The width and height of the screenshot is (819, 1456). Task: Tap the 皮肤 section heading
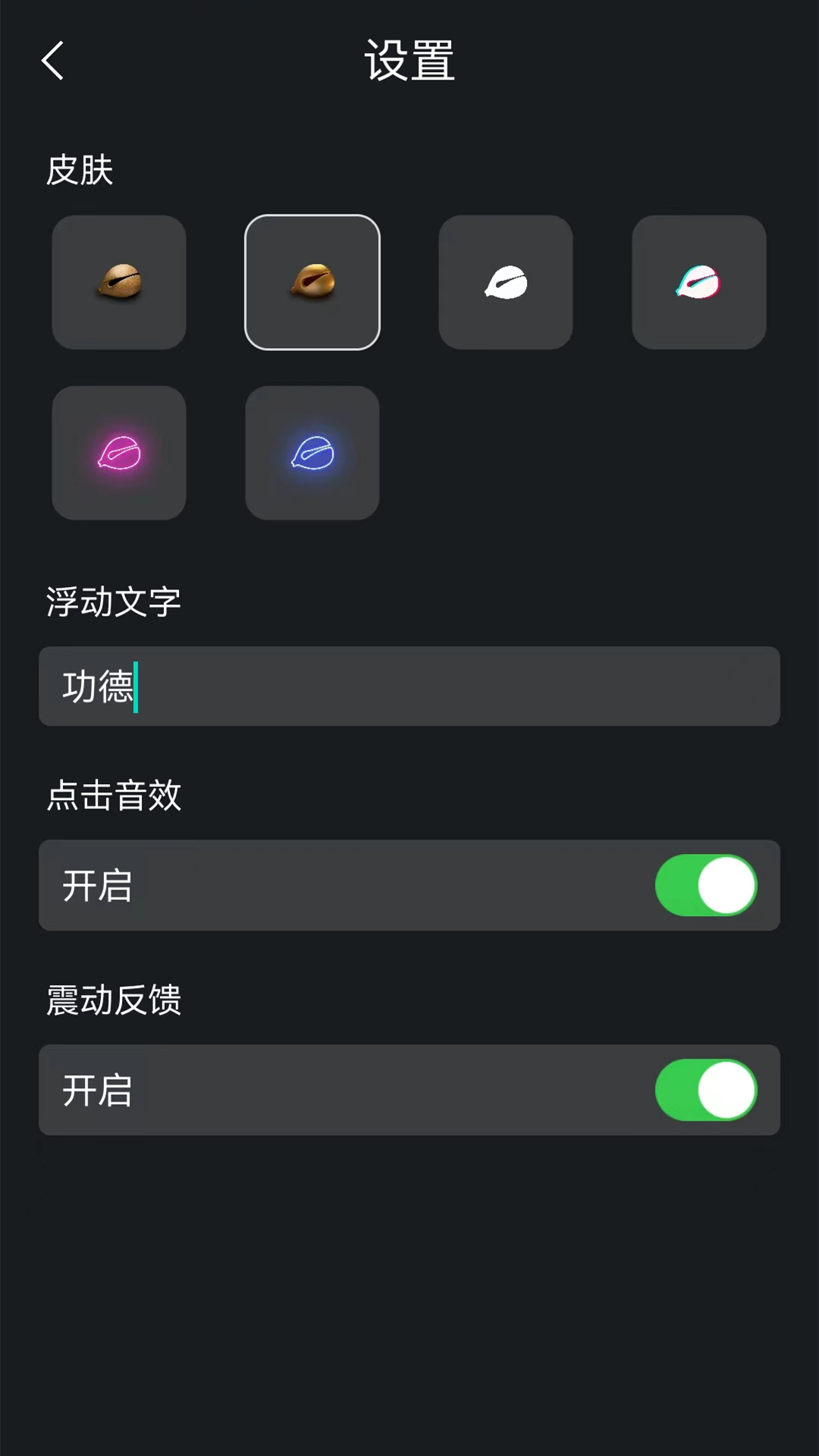coord(79,171)
